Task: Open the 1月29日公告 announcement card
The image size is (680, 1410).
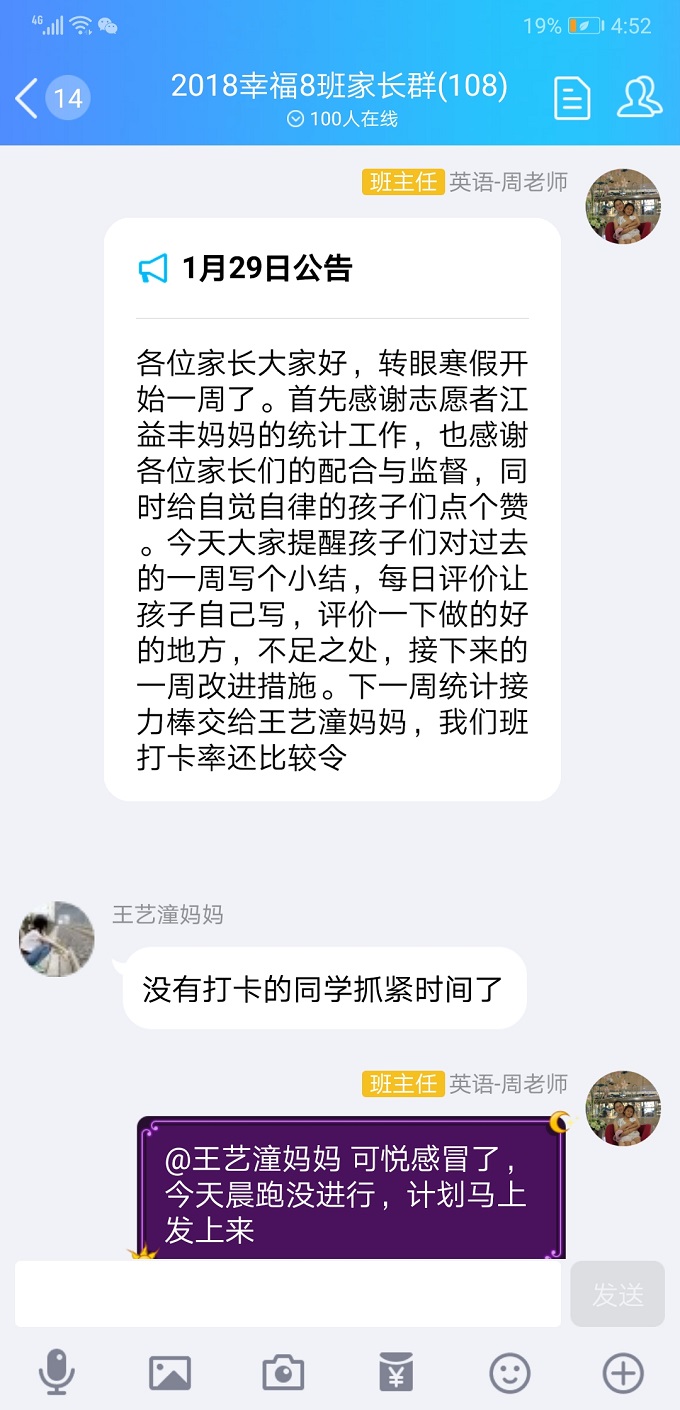Action: coord(332,510)
